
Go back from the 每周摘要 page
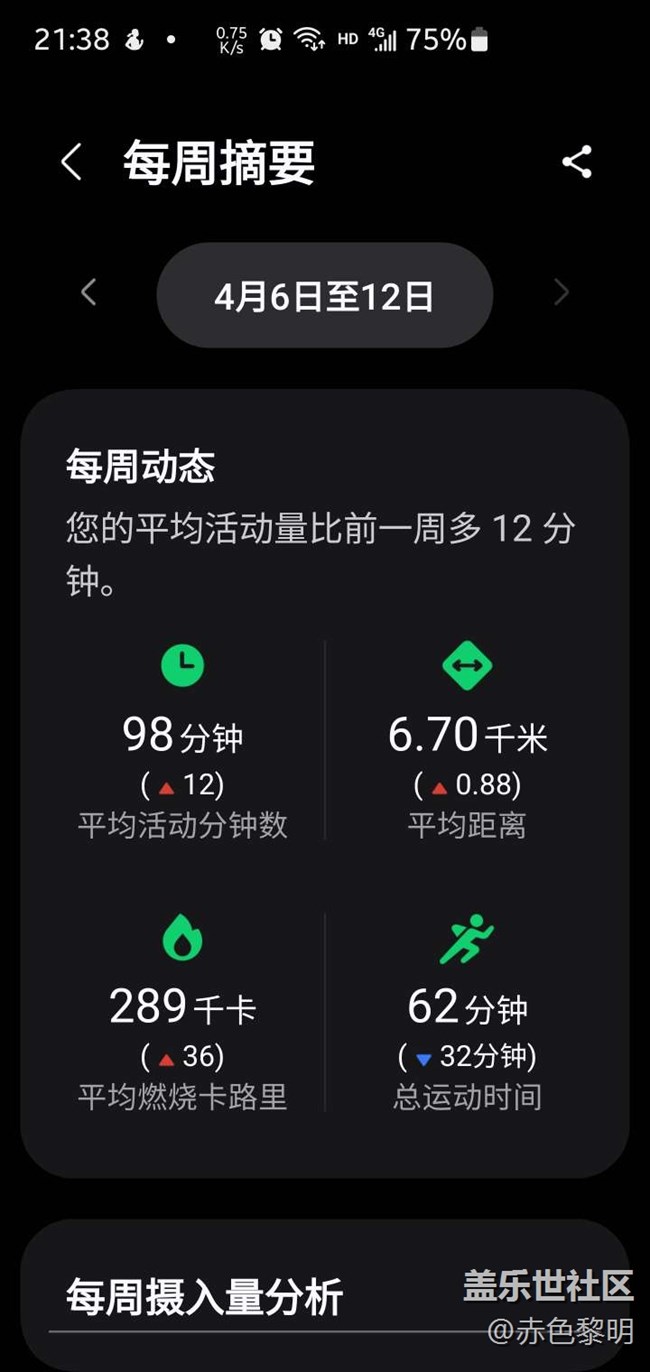coord(70,162)
